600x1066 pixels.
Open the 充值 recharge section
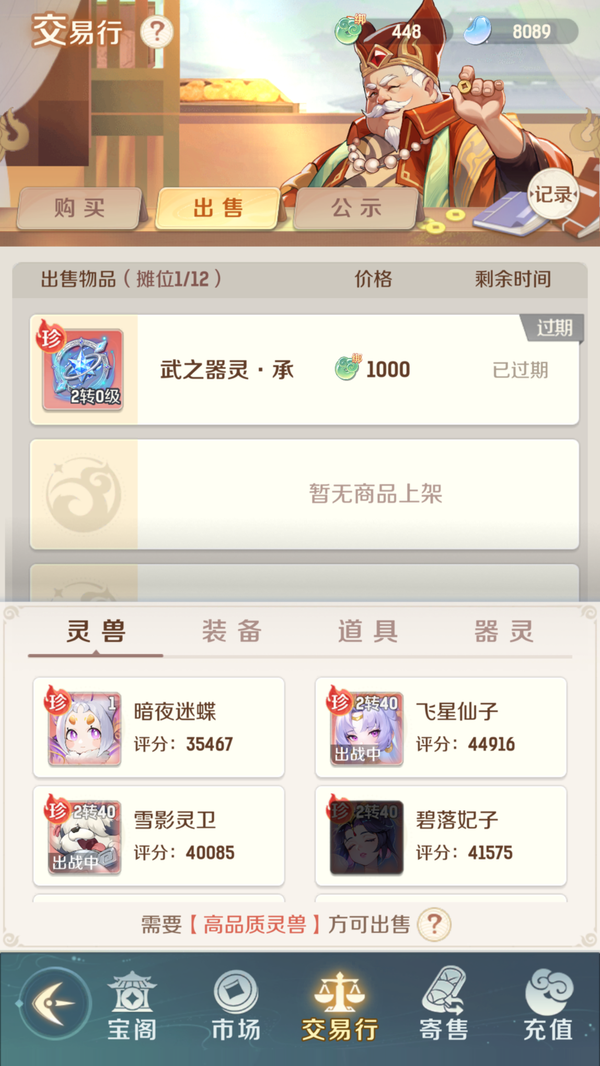pyautogui.click(x=548, y=1007)
